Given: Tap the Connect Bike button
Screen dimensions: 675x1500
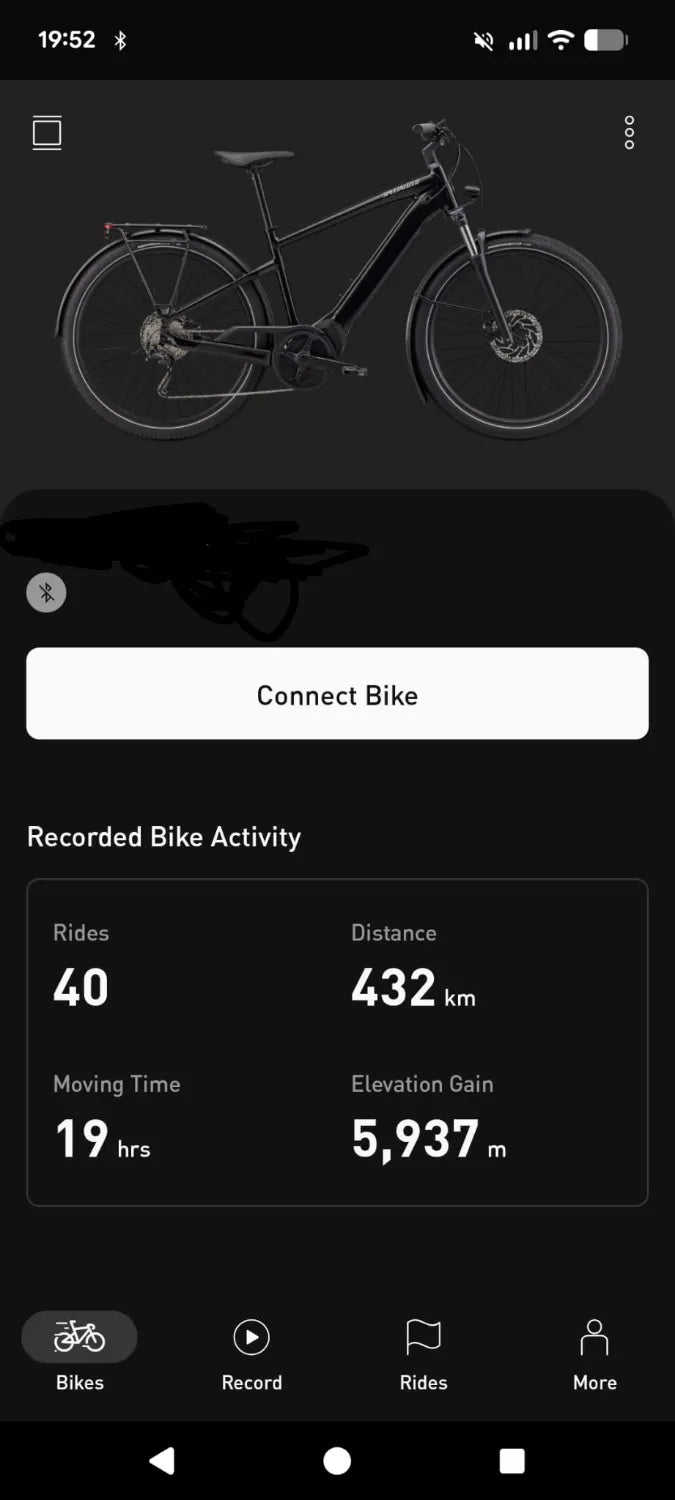Looking at the screenshot, I should [x=337, y=694].
